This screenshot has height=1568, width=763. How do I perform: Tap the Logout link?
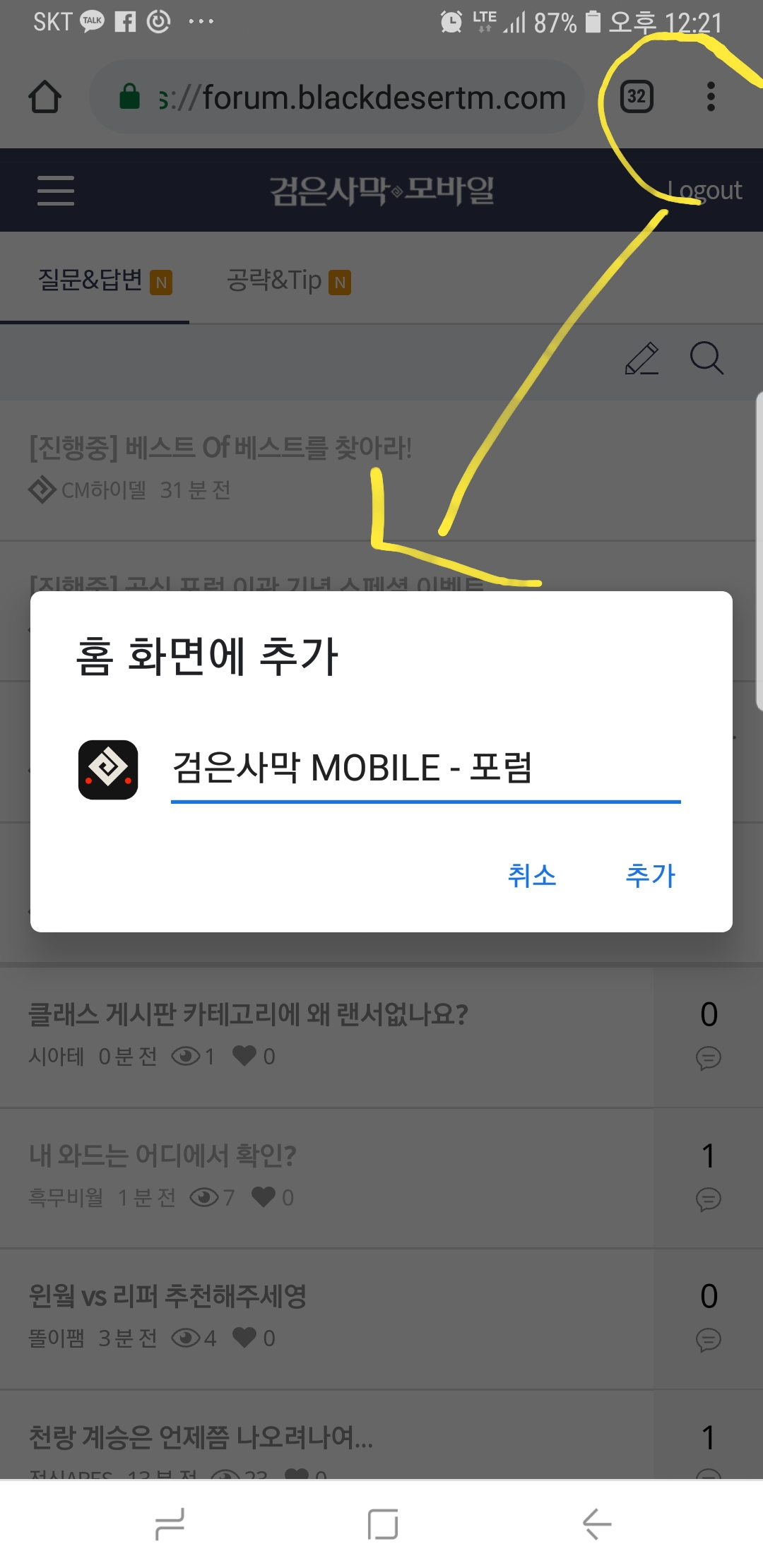click(704, 191)
